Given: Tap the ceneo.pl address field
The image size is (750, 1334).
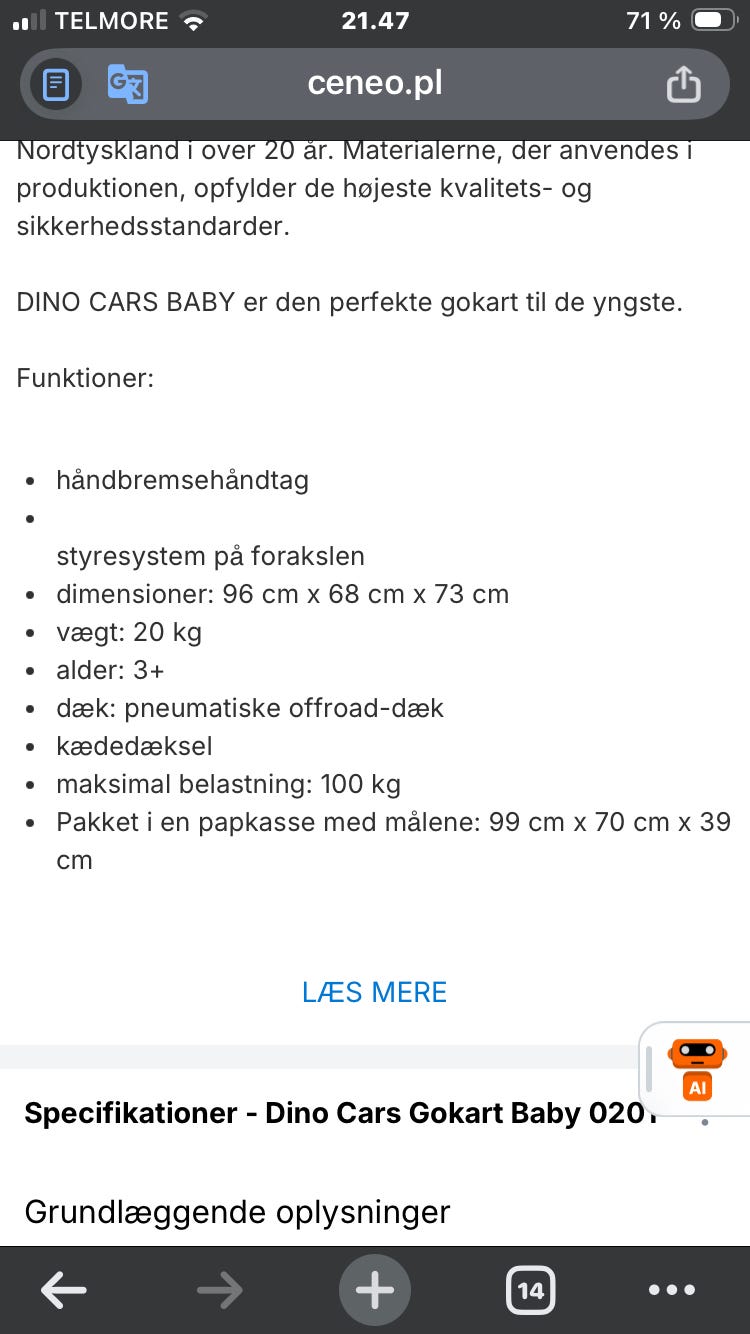Looking at the screenshot, I should coord(375,84).
